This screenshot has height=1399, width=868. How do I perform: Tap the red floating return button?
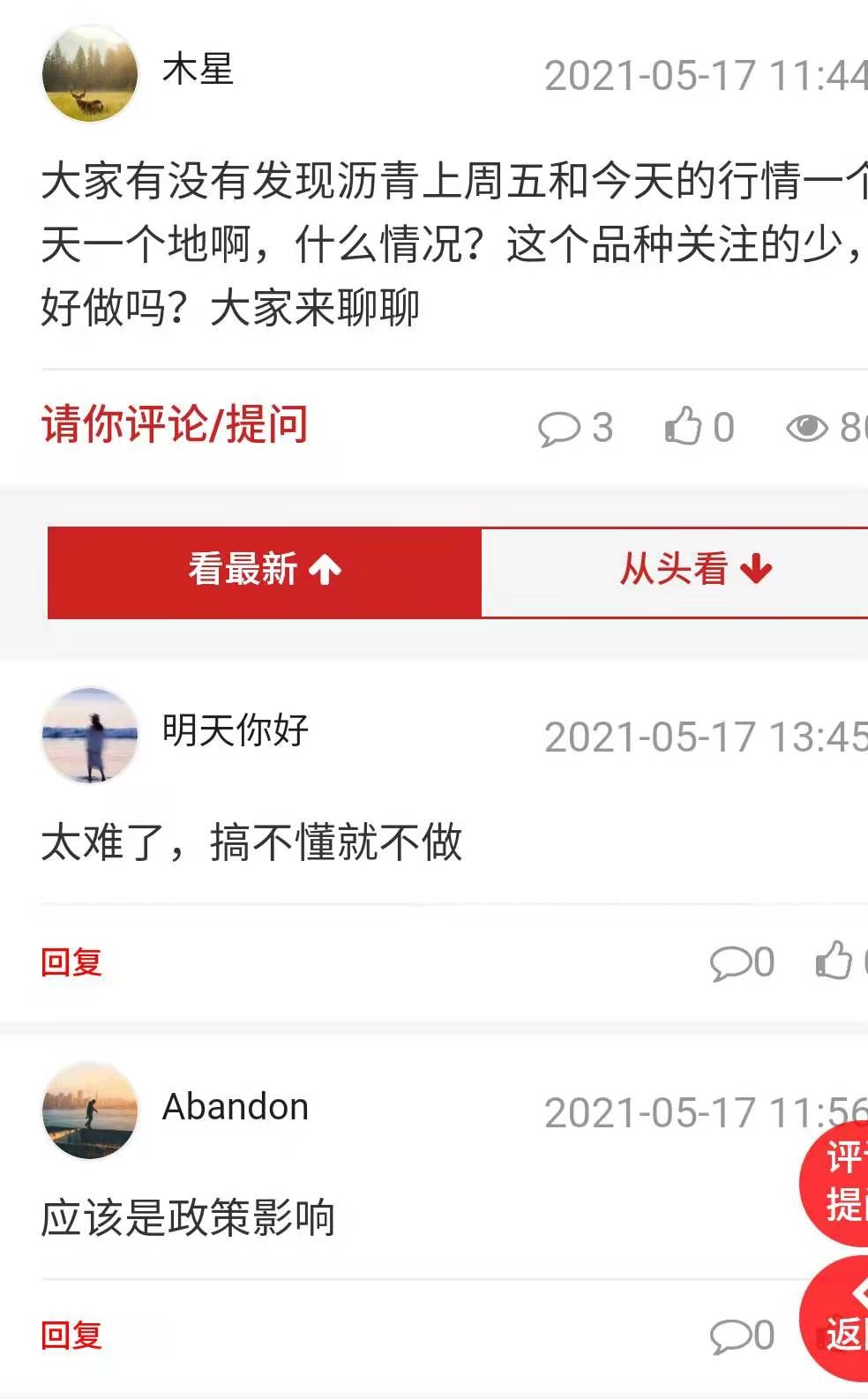click(840, 1318)
